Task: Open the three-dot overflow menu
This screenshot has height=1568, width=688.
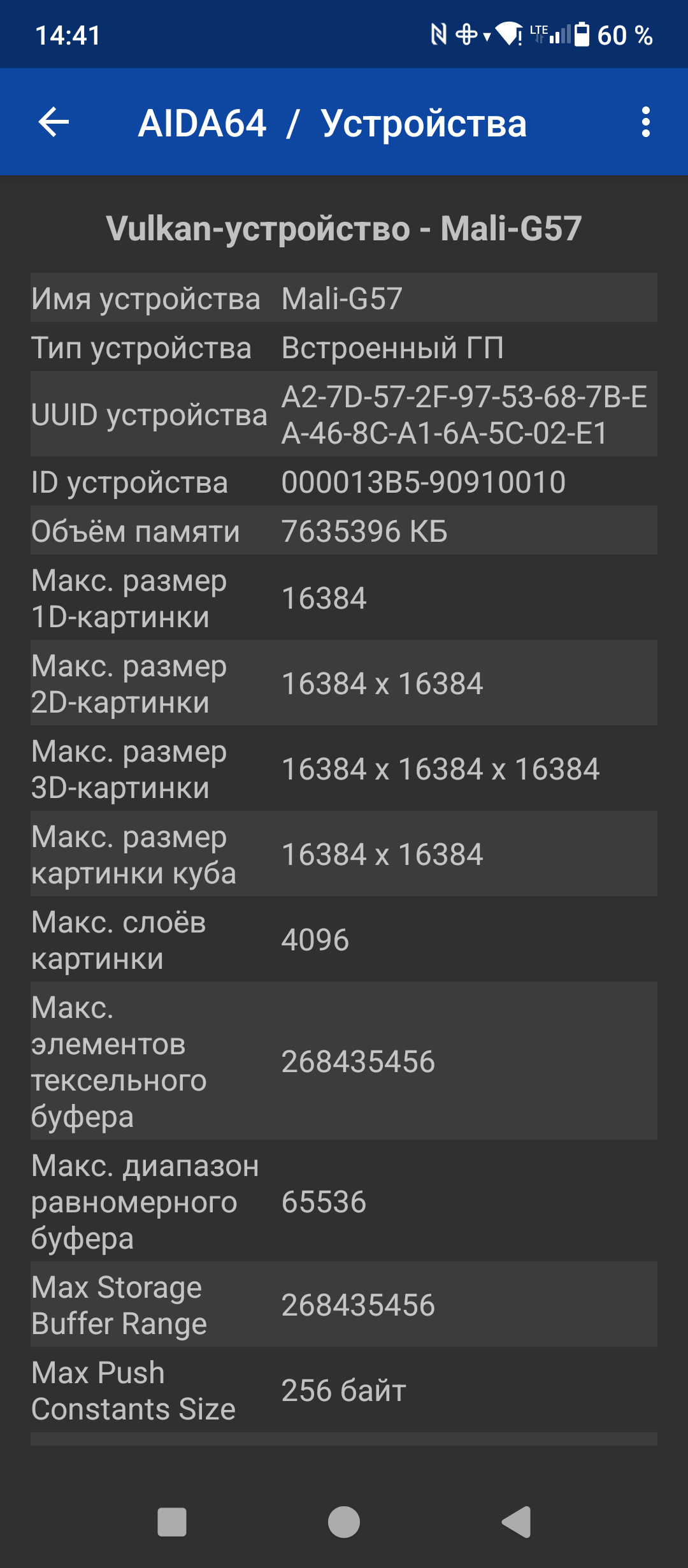Action: (x=645, y=122)
